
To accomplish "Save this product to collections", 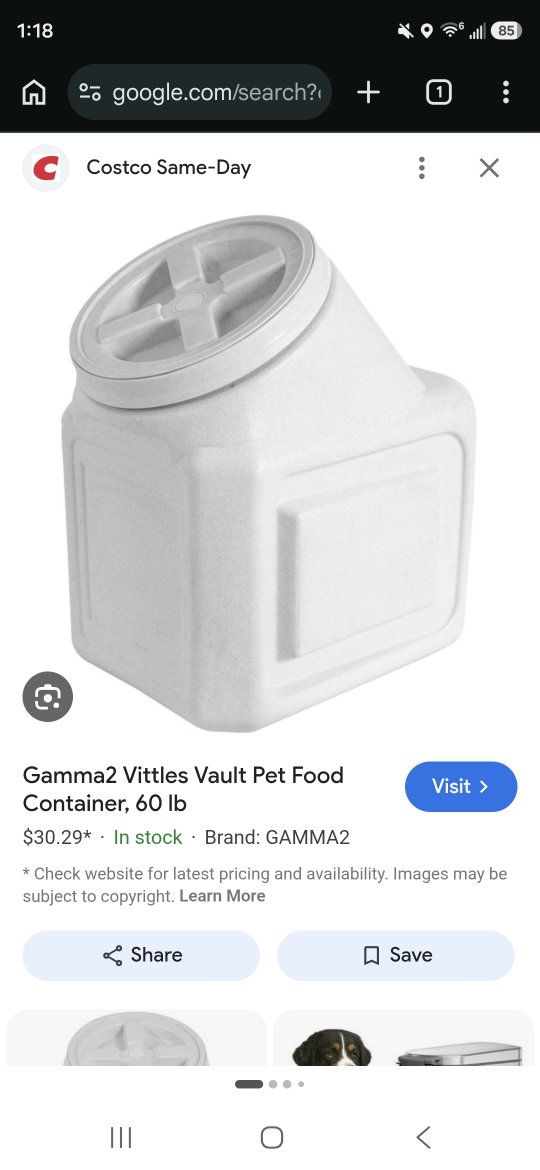I will 395,955.
